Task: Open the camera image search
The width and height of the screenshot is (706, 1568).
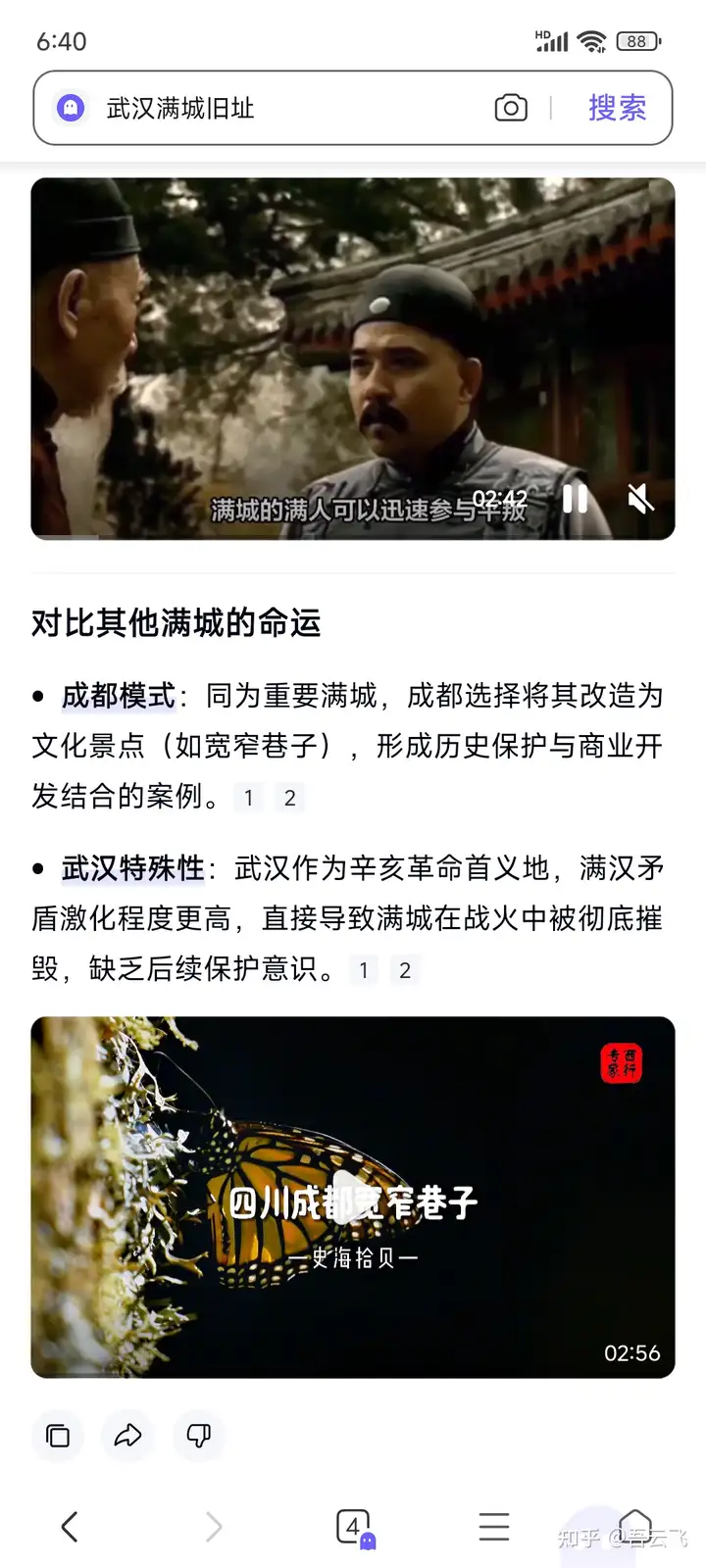Action: click(510, 108)
